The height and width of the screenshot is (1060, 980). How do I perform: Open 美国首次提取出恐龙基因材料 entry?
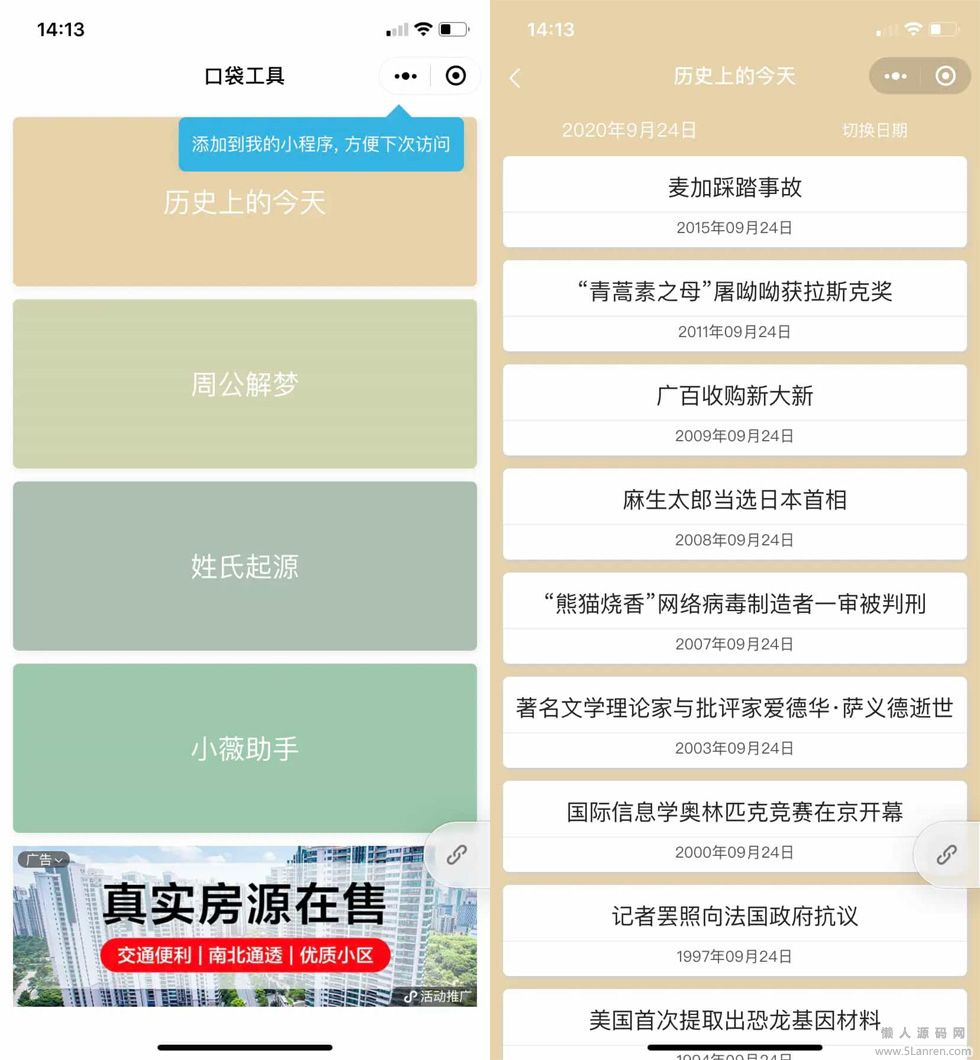click(x=734, y=1020)
